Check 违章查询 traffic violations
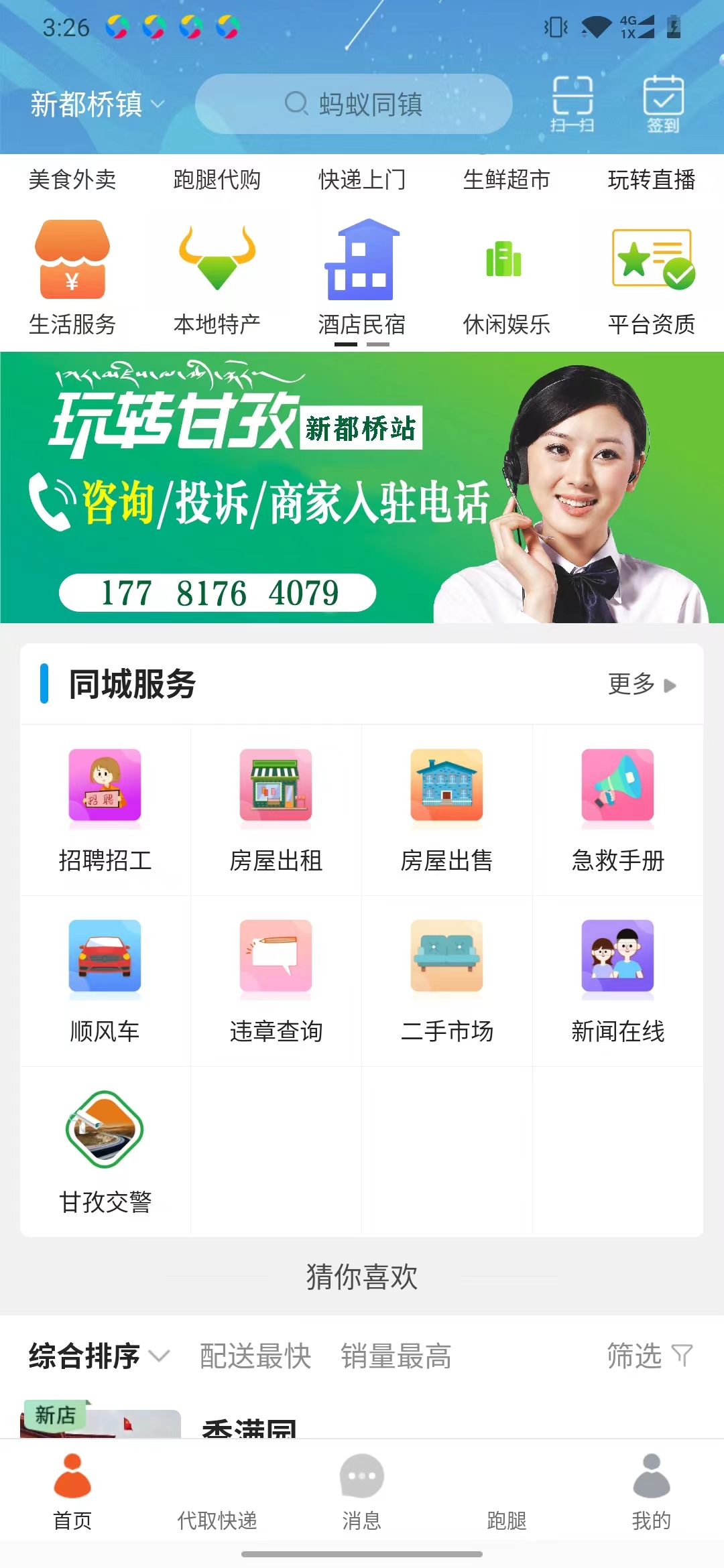This screenshot has width=724, height=1568. click(x=276, y=981)
